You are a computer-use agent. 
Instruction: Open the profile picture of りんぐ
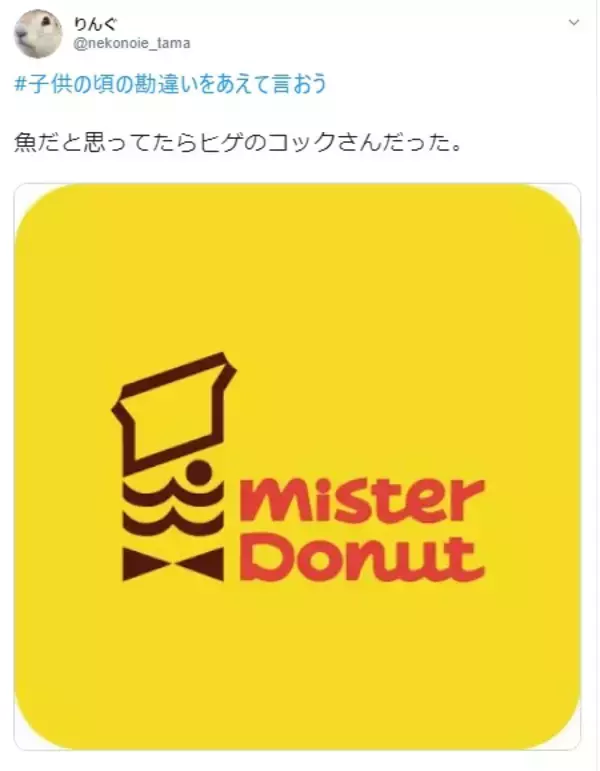tap(38, 34)
